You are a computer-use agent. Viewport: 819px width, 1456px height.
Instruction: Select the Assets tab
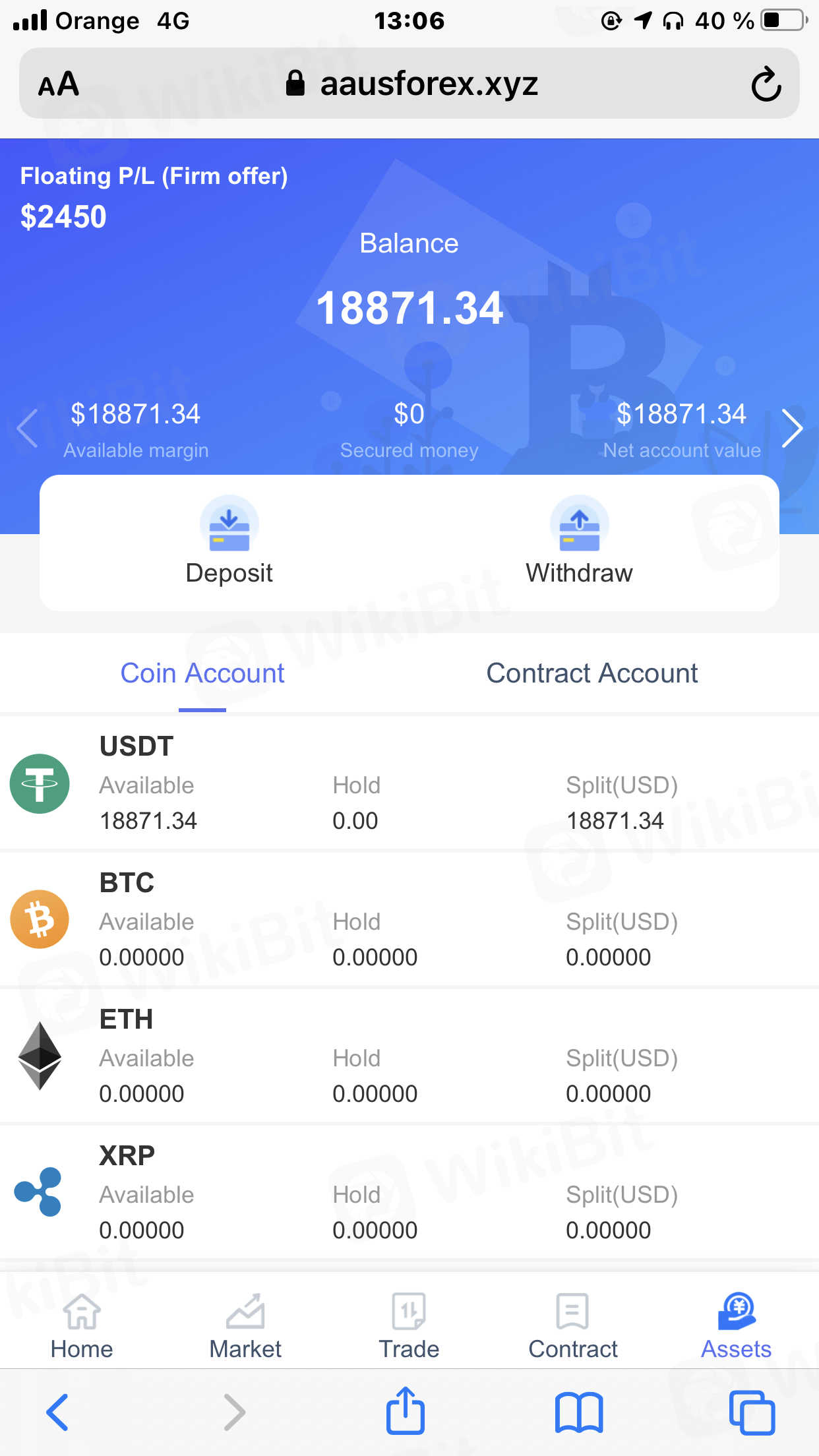[736, 1327]
